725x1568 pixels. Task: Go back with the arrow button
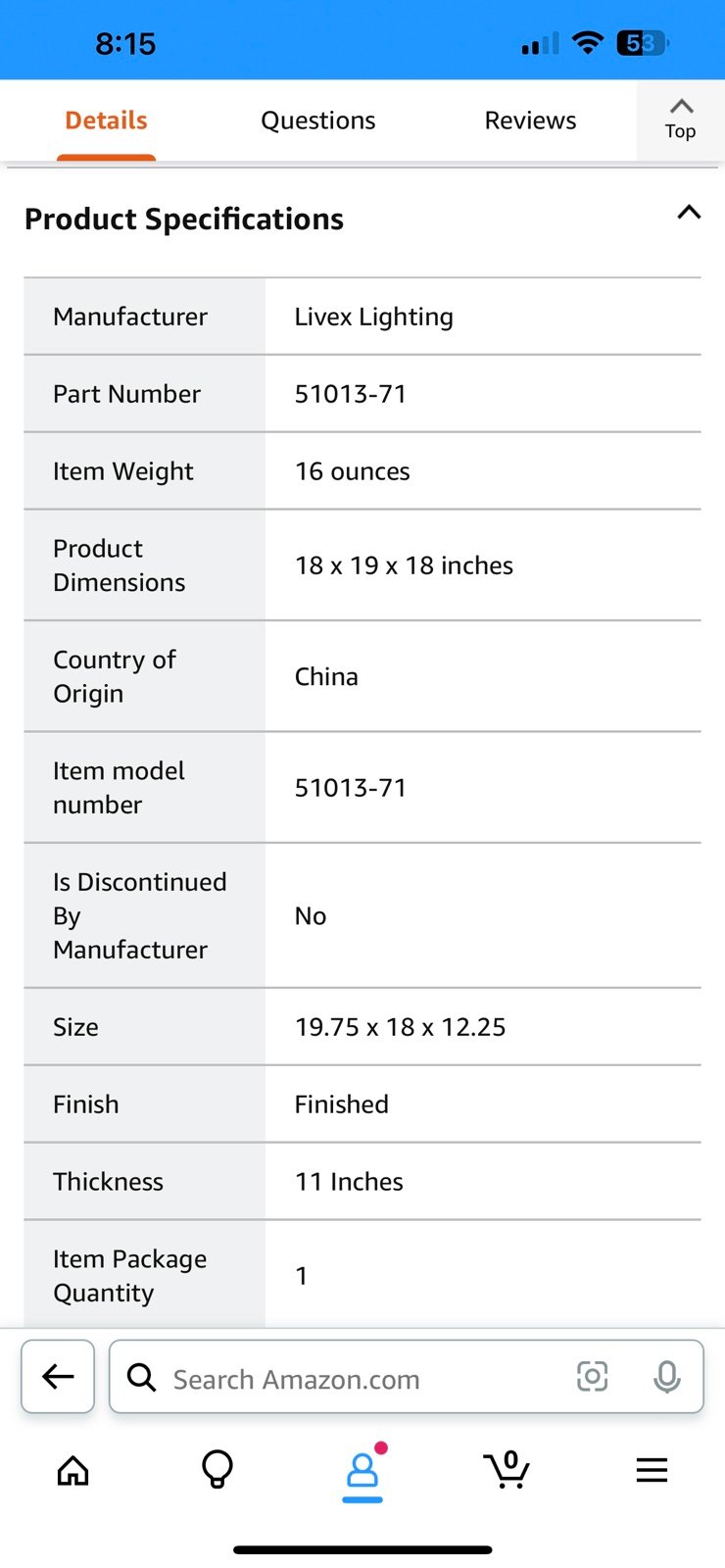(58, 1377)
